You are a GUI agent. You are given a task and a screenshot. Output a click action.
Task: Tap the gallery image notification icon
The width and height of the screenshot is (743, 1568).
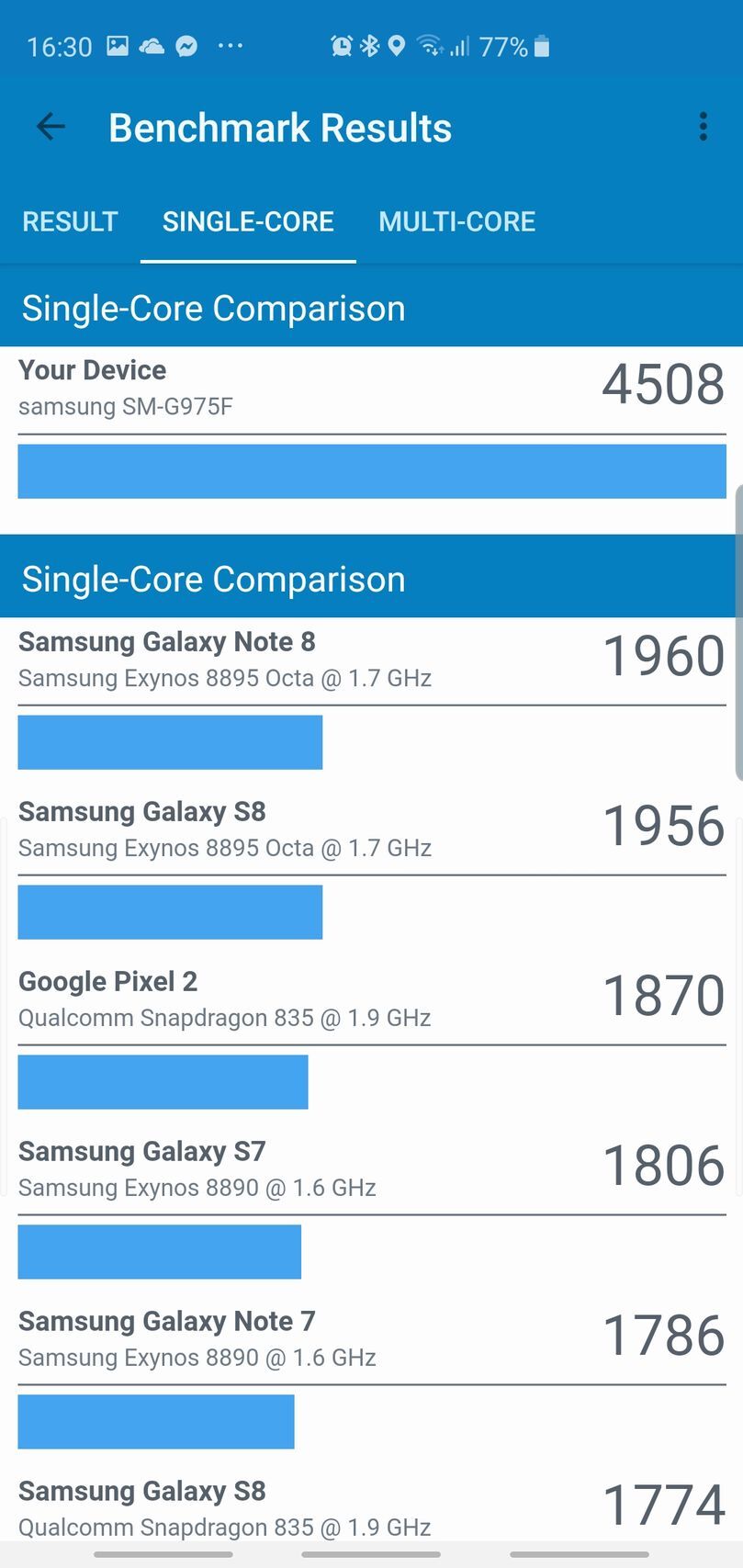click(118, 46)
